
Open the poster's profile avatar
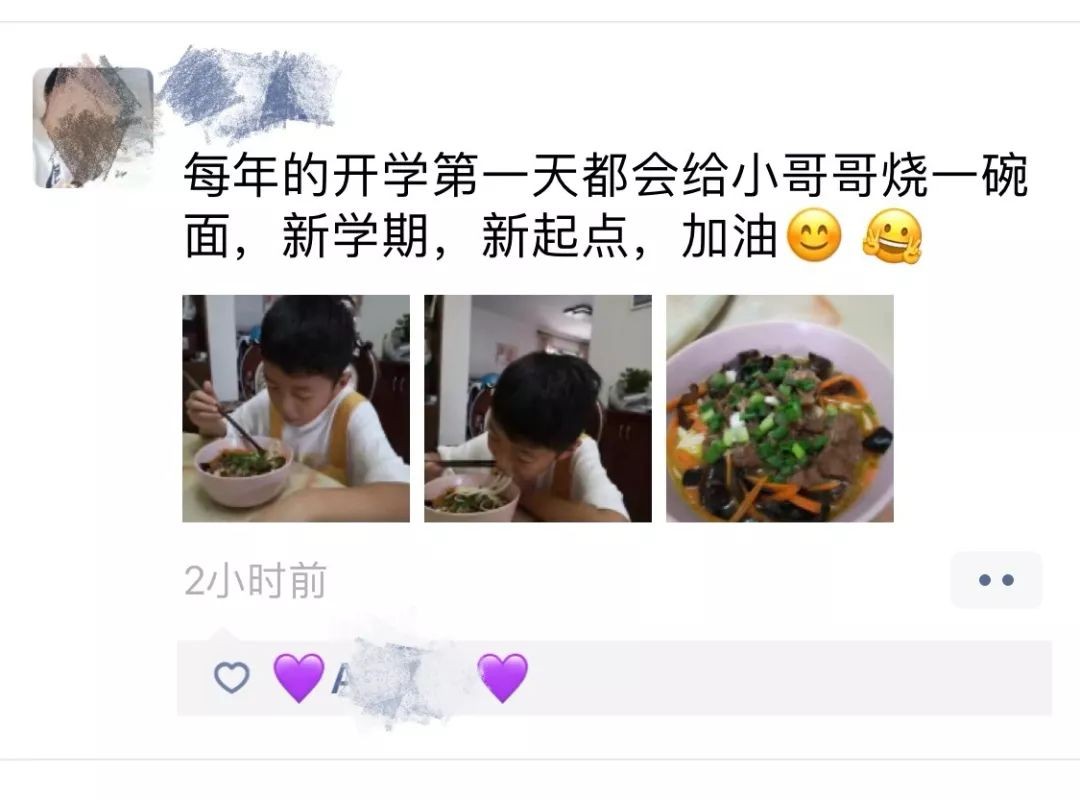(92, 127)
